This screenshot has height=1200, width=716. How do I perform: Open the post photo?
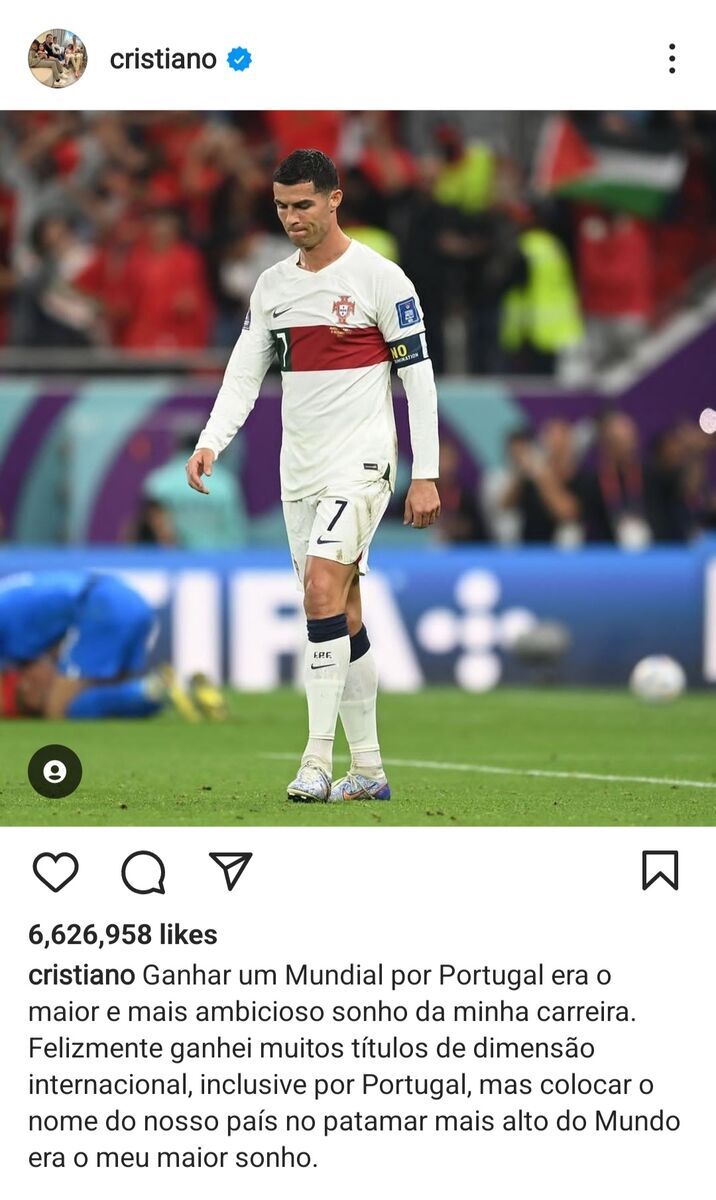click(358, 467)
